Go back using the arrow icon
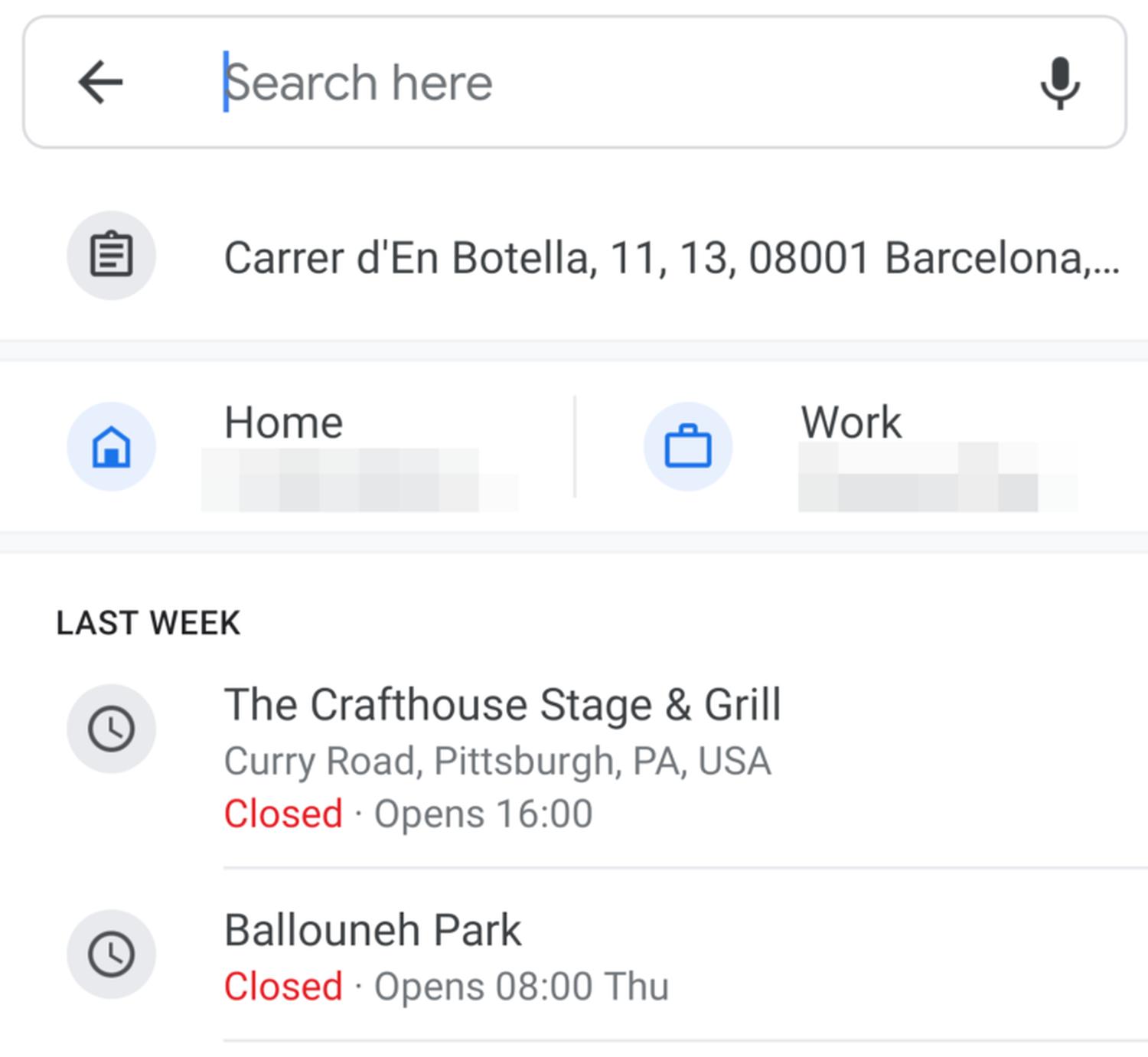This screenshot has width=1148, height=1057. click(100, 83)
